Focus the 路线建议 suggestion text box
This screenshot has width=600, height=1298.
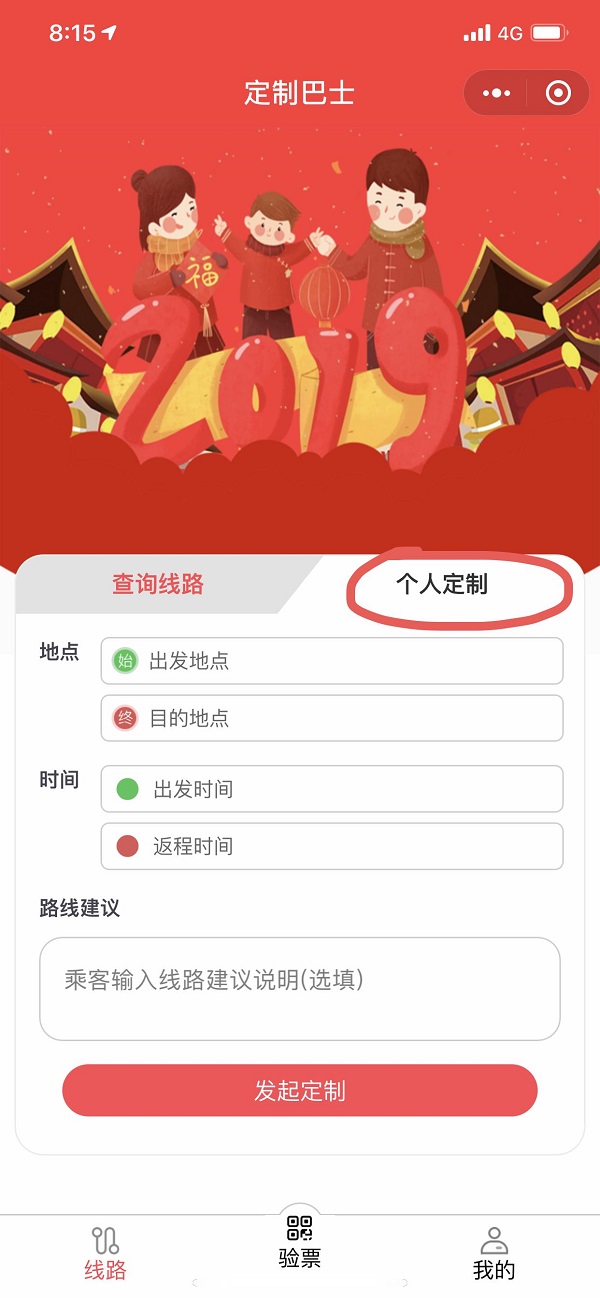coord(300,988)
